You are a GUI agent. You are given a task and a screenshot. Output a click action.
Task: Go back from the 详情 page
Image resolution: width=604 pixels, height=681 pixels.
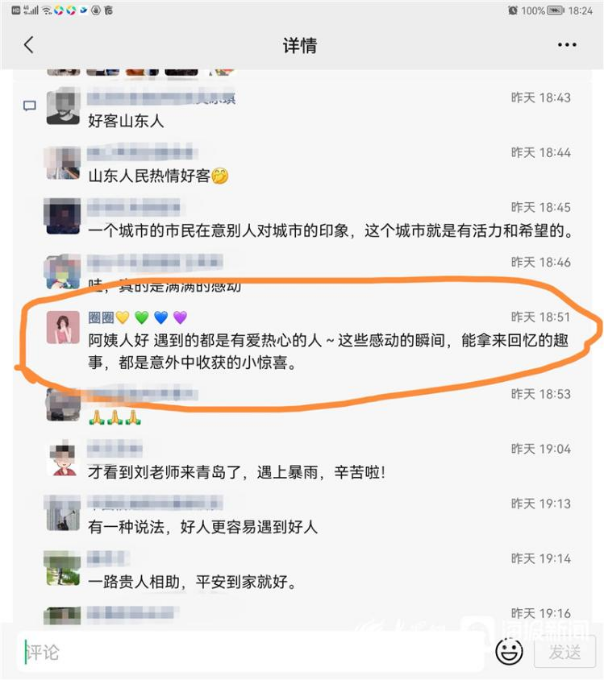pos(28,45)
